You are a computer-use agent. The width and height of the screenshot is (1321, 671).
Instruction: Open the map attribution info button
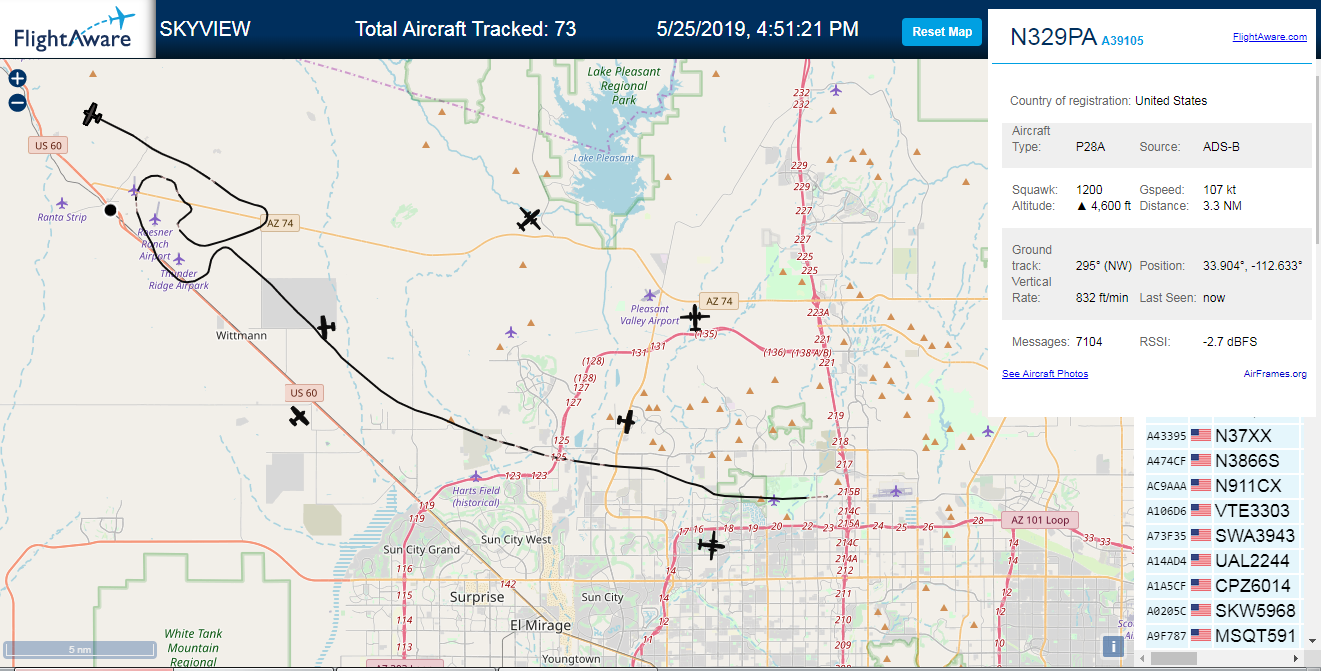point(1114,647)
